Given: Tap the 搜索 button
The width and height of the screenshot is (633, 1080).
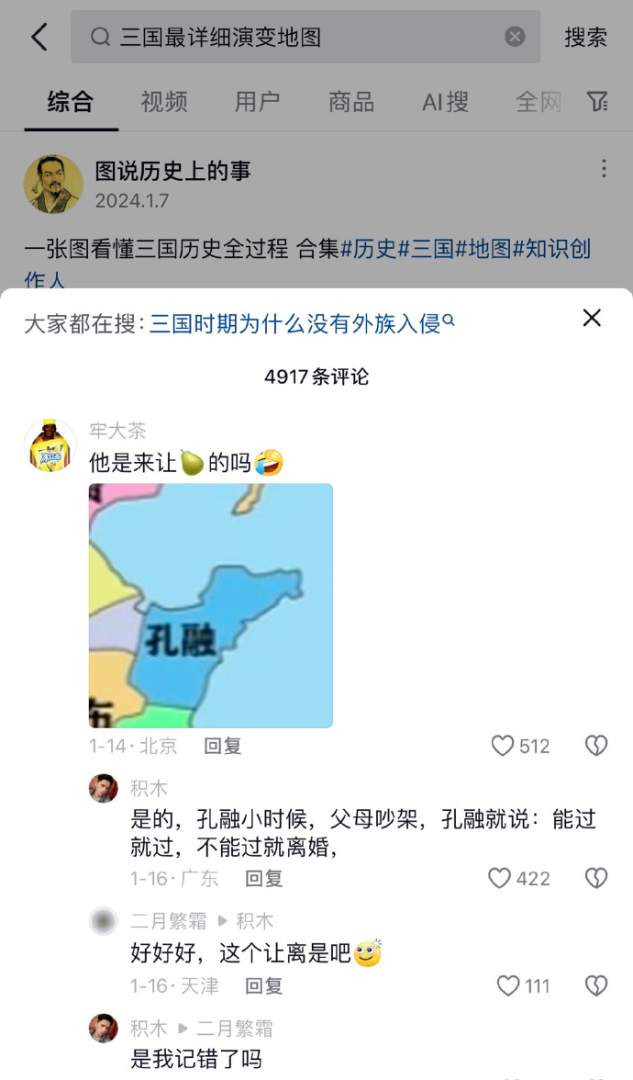Looking at the screenshot, I should (x=585, y=37).
